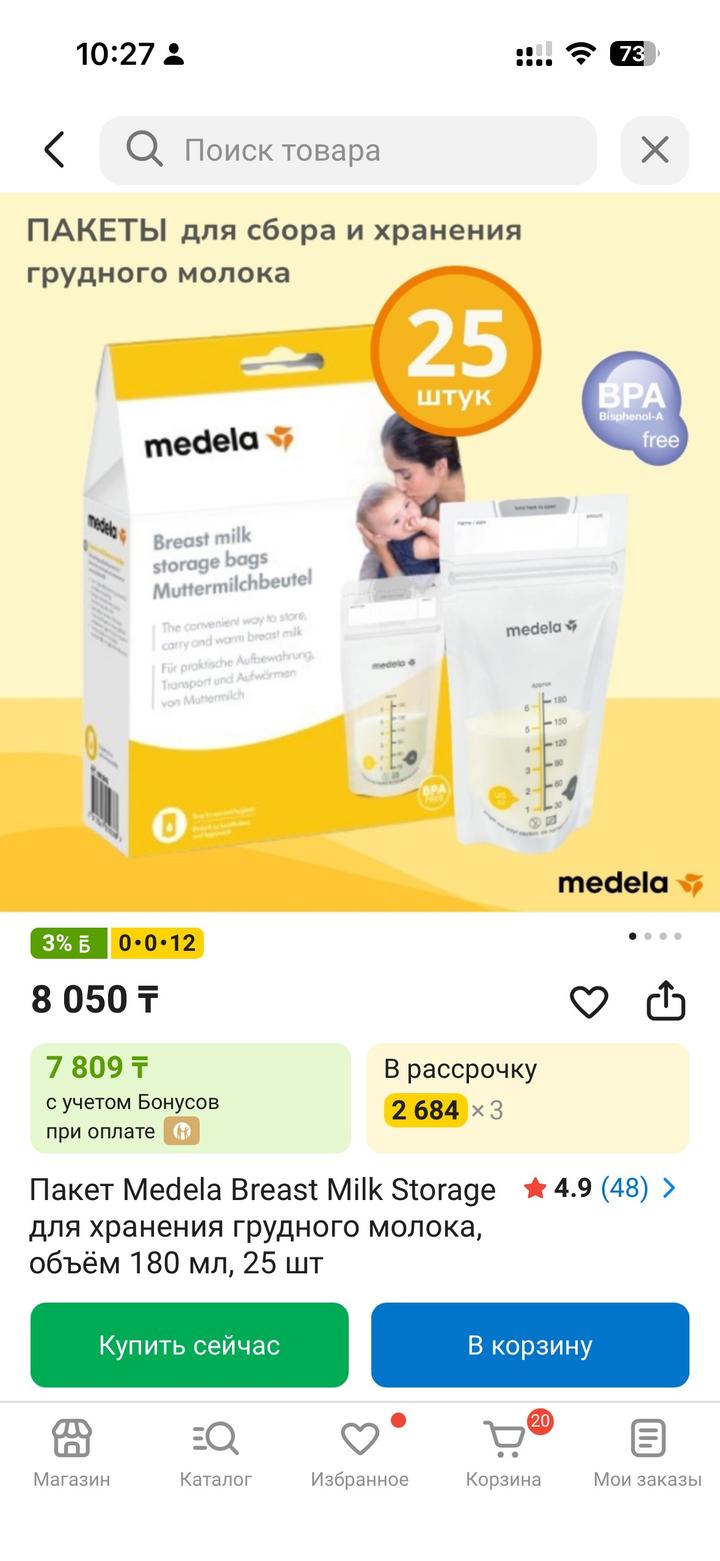Viewport: 720px width, 1561px height.
Task: Add item with В корзину button
Action: 530,1345
